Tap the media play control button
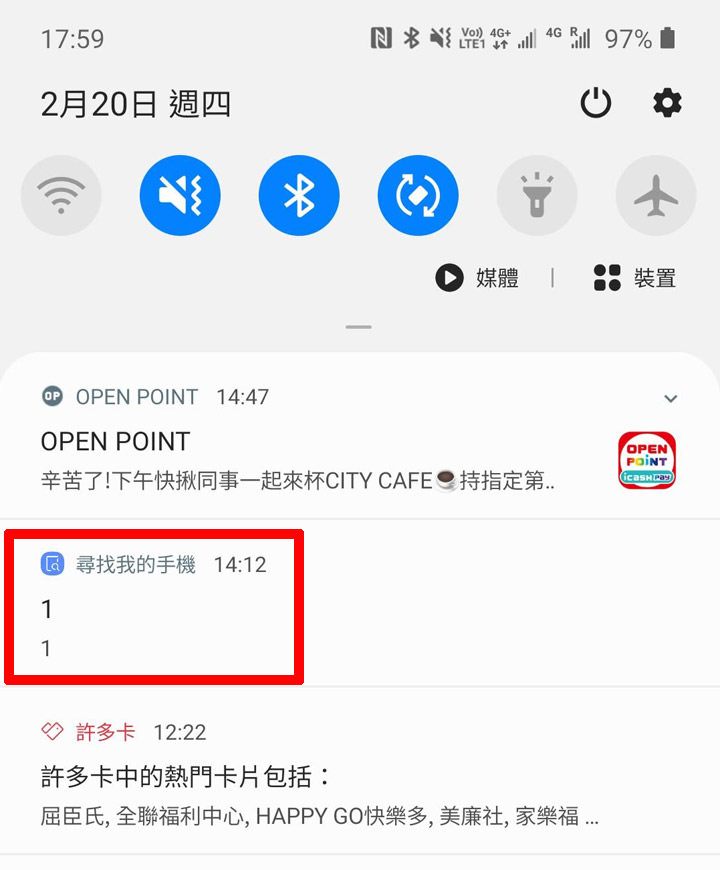 pos(450,278)
